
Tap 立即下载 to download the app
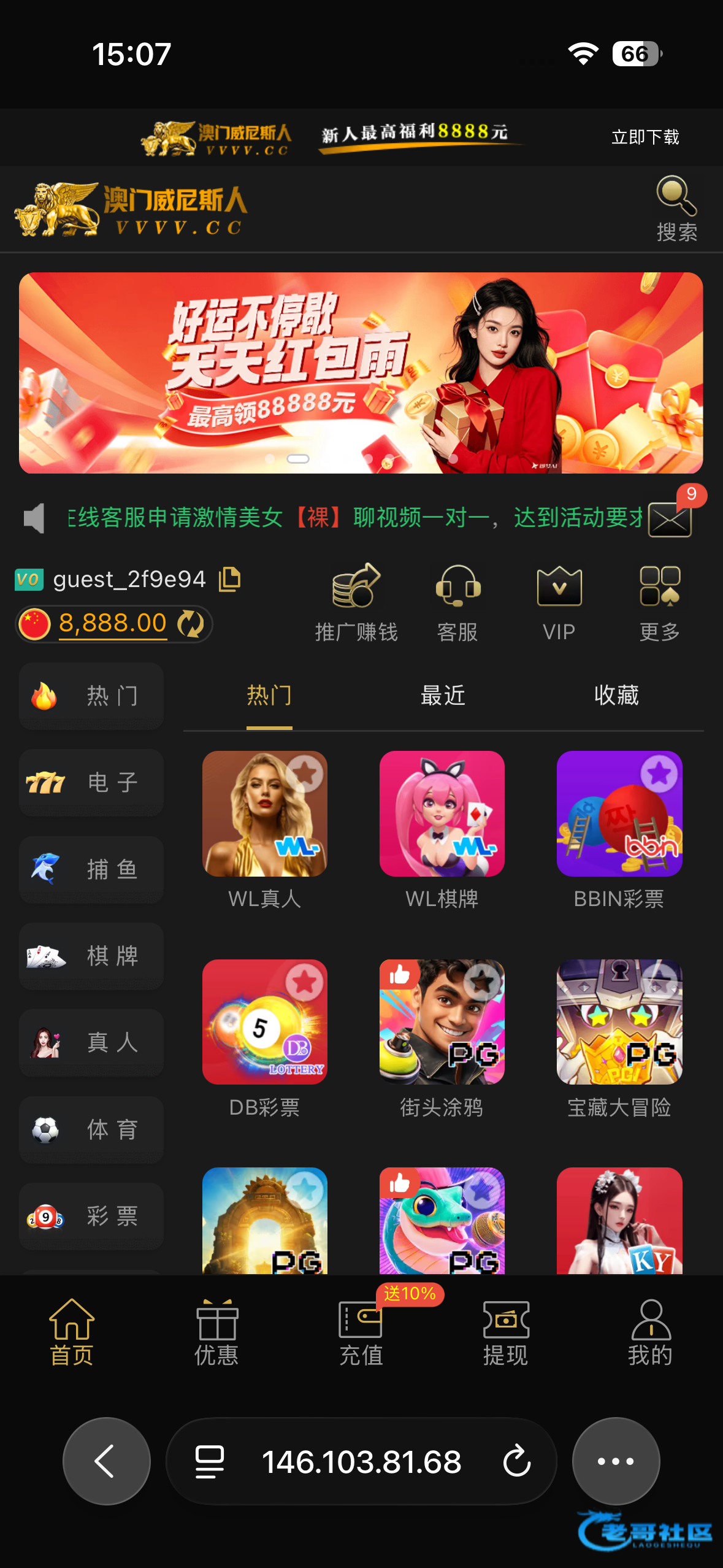645,137
